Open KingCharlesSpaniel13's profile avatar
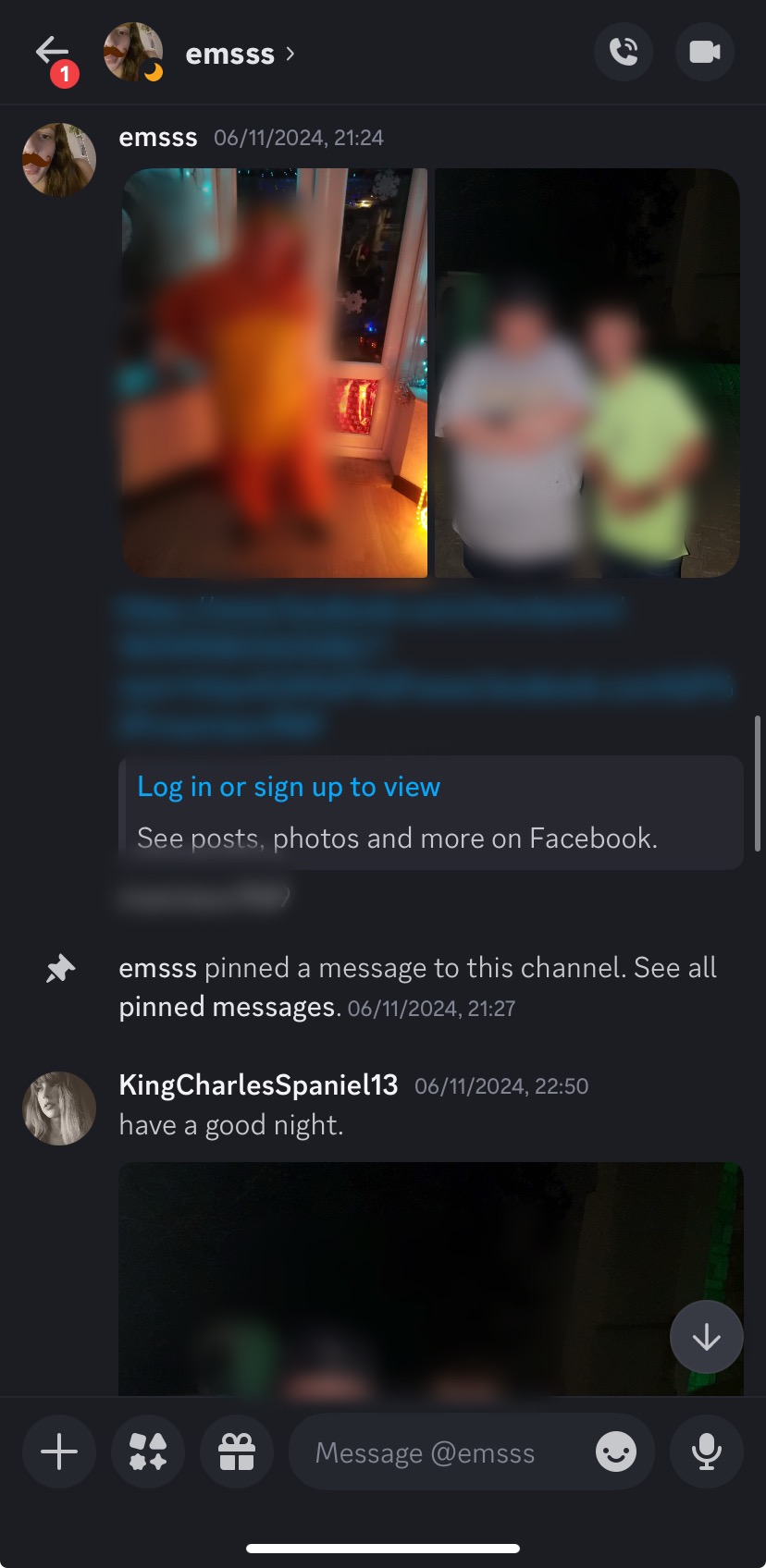Viewport: 766px width, 1568px height. [59, 1109]
